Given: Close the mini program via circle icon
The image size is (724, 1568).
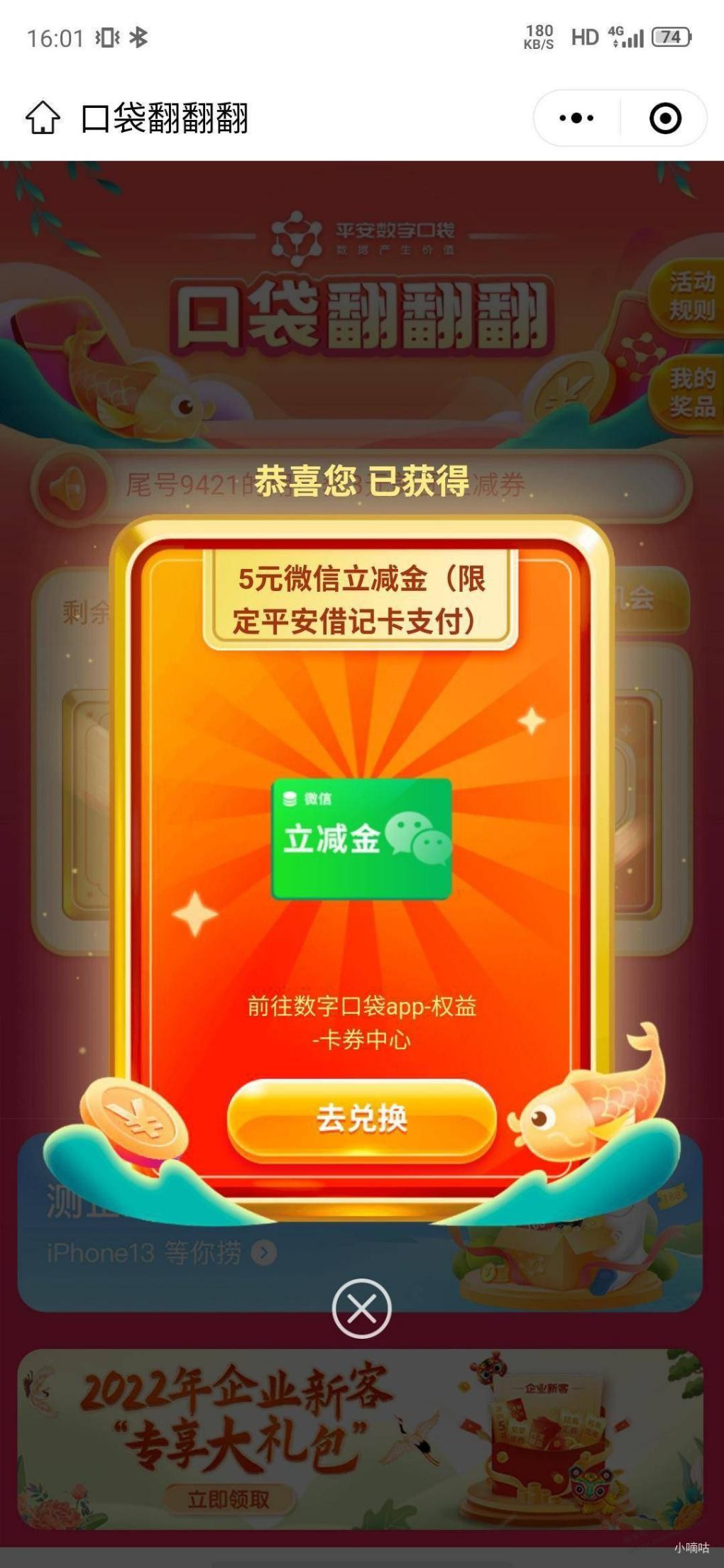Looking at the screenshot, I should coord(665,118).
